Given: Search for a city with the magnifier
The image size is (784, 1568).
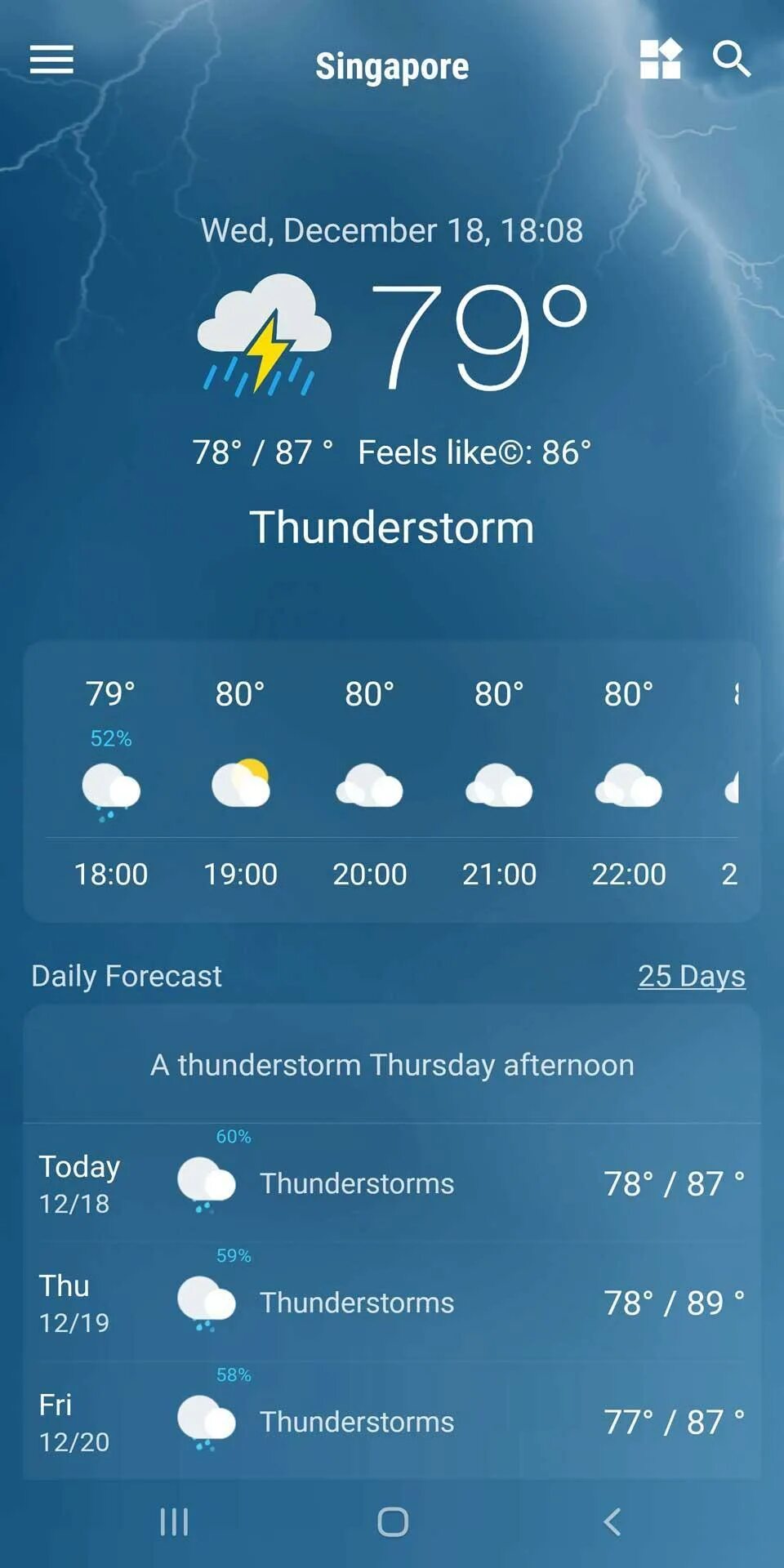Looking at the screenshot, I should click(731, 60).
